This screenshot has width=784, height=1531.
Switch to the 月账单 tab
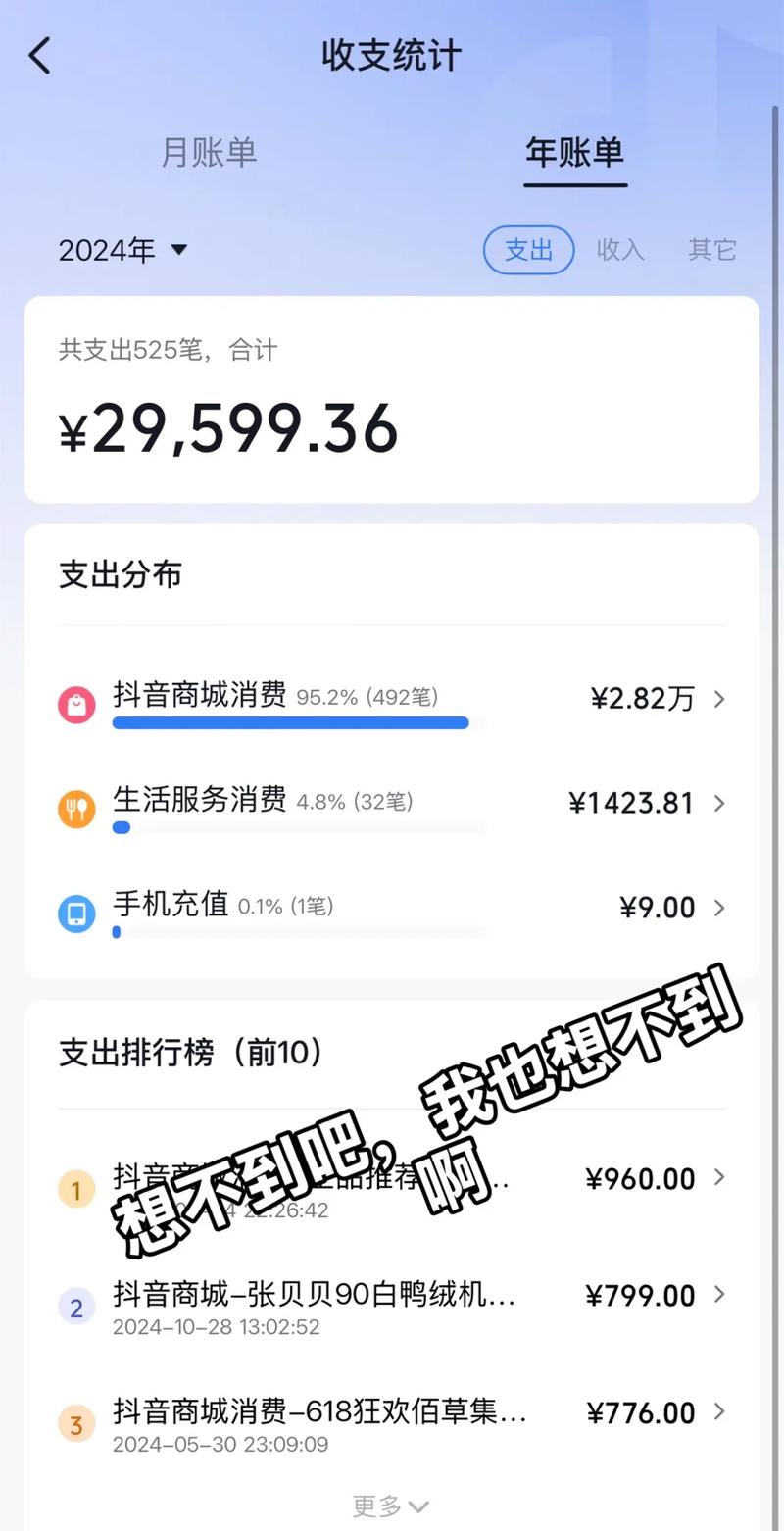click(209, 154)
